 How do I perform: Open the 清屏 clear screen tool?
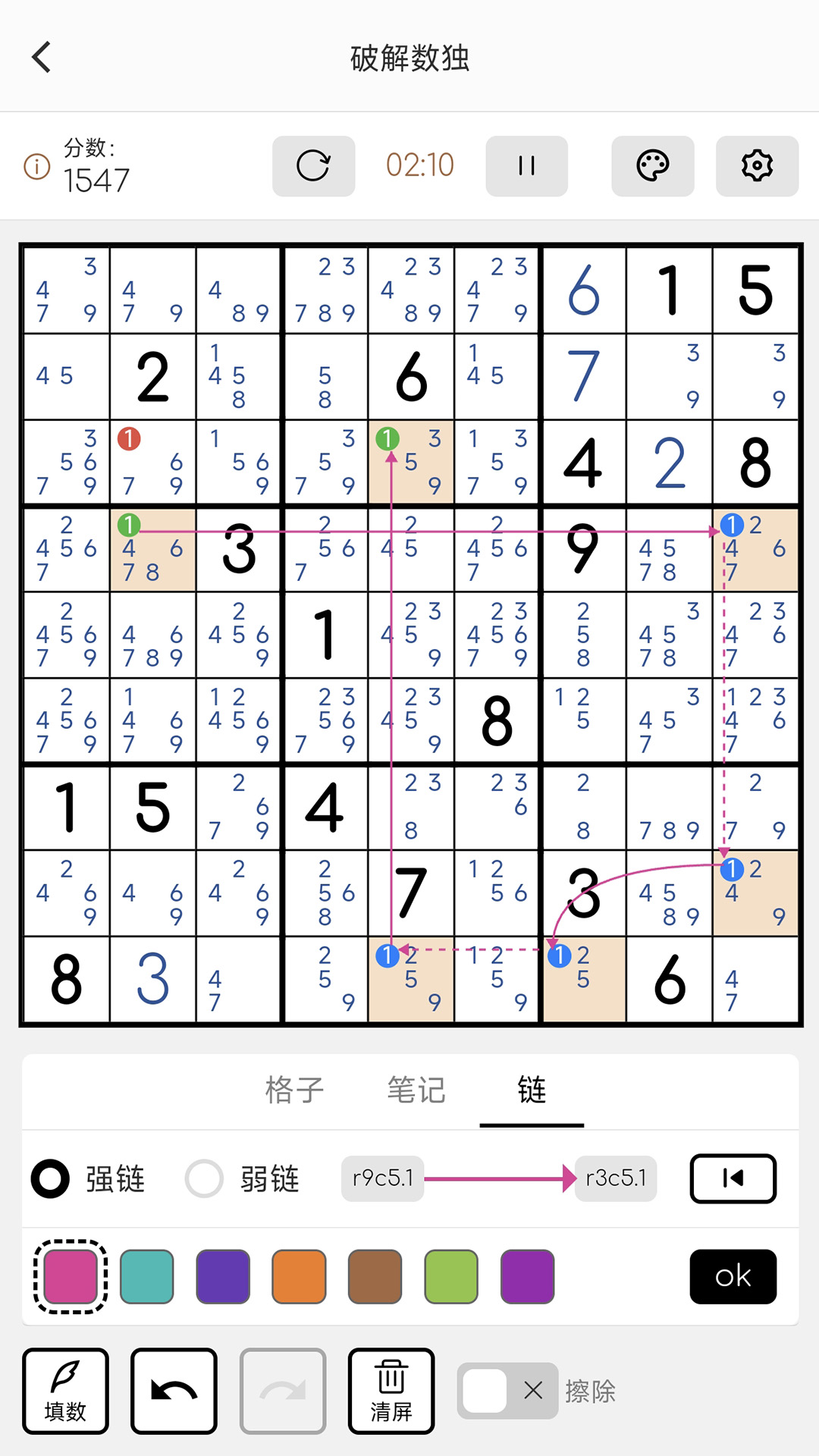391,1392
